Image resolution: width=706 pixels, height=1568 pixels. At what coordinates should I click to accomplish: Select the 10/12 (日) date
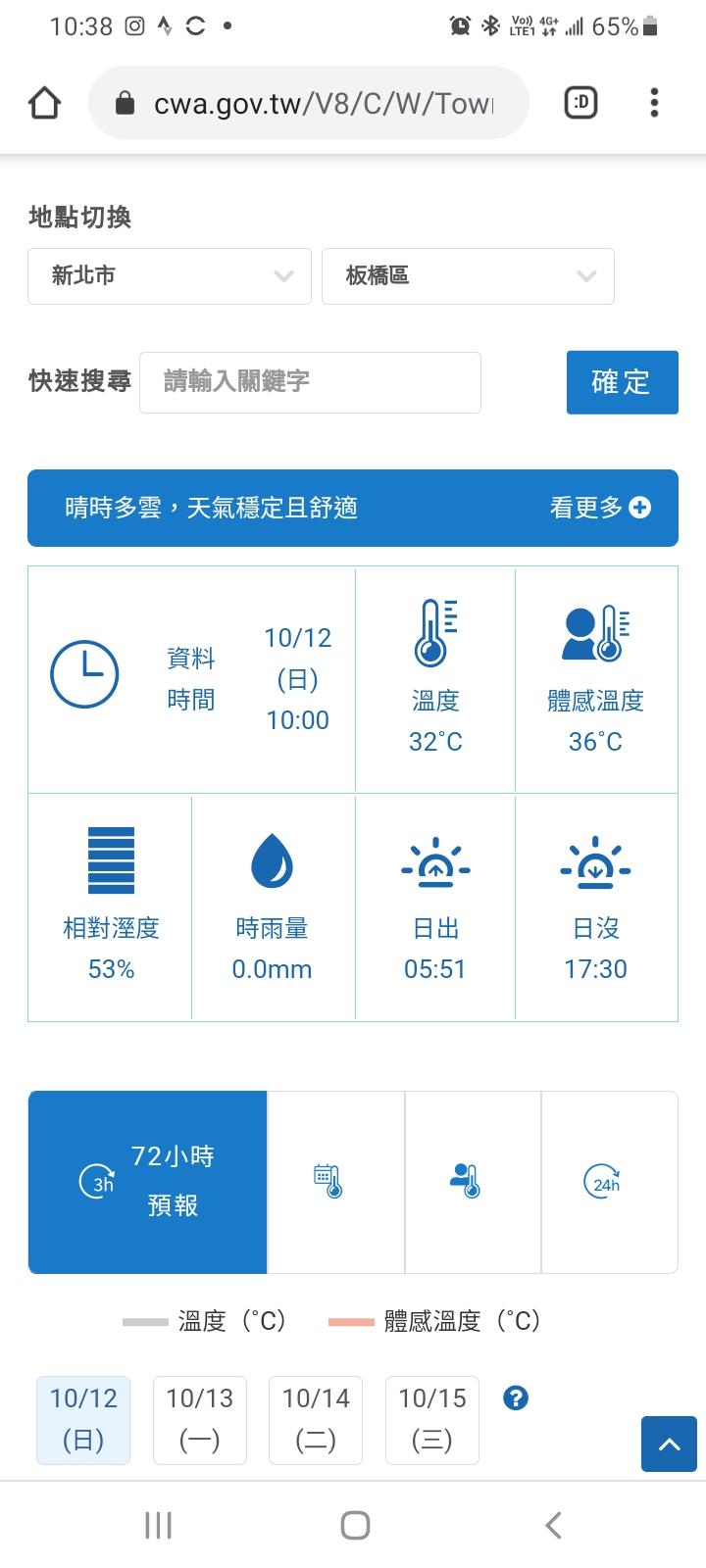pyautogui.click(x=83, y=1419)
